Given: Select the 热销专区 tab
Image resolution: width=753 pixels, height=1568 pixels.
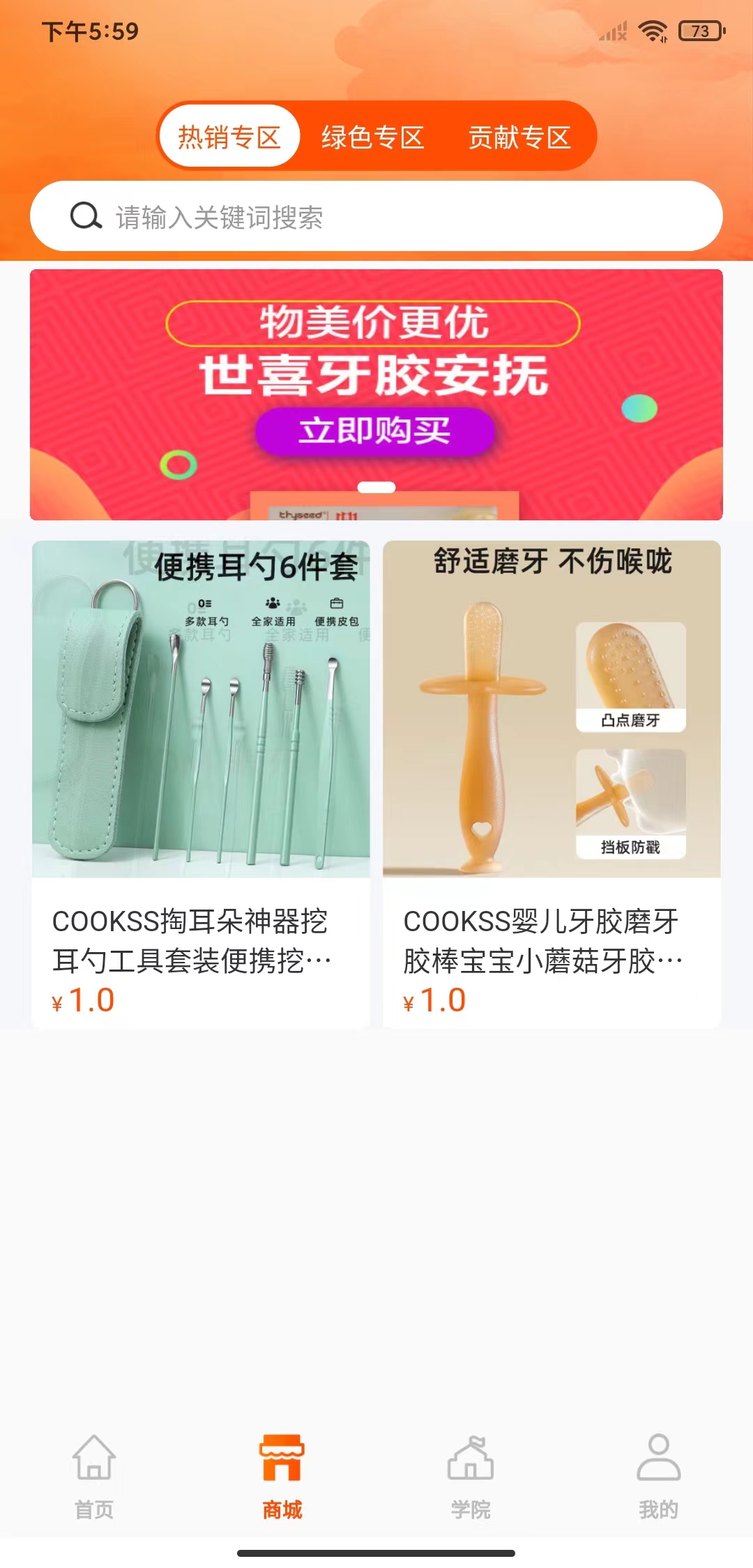Looking at the screenshot, I should (x=229, y=137).
